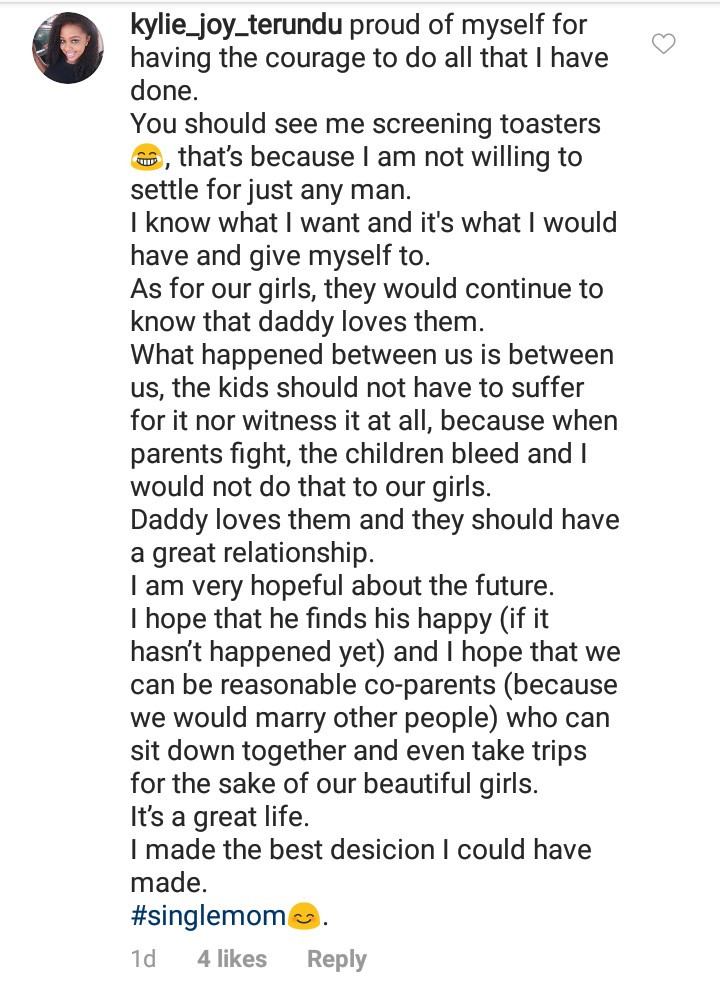
Task: Reply to kylie_joy_terundu's comment
Action: click(337, 959)
